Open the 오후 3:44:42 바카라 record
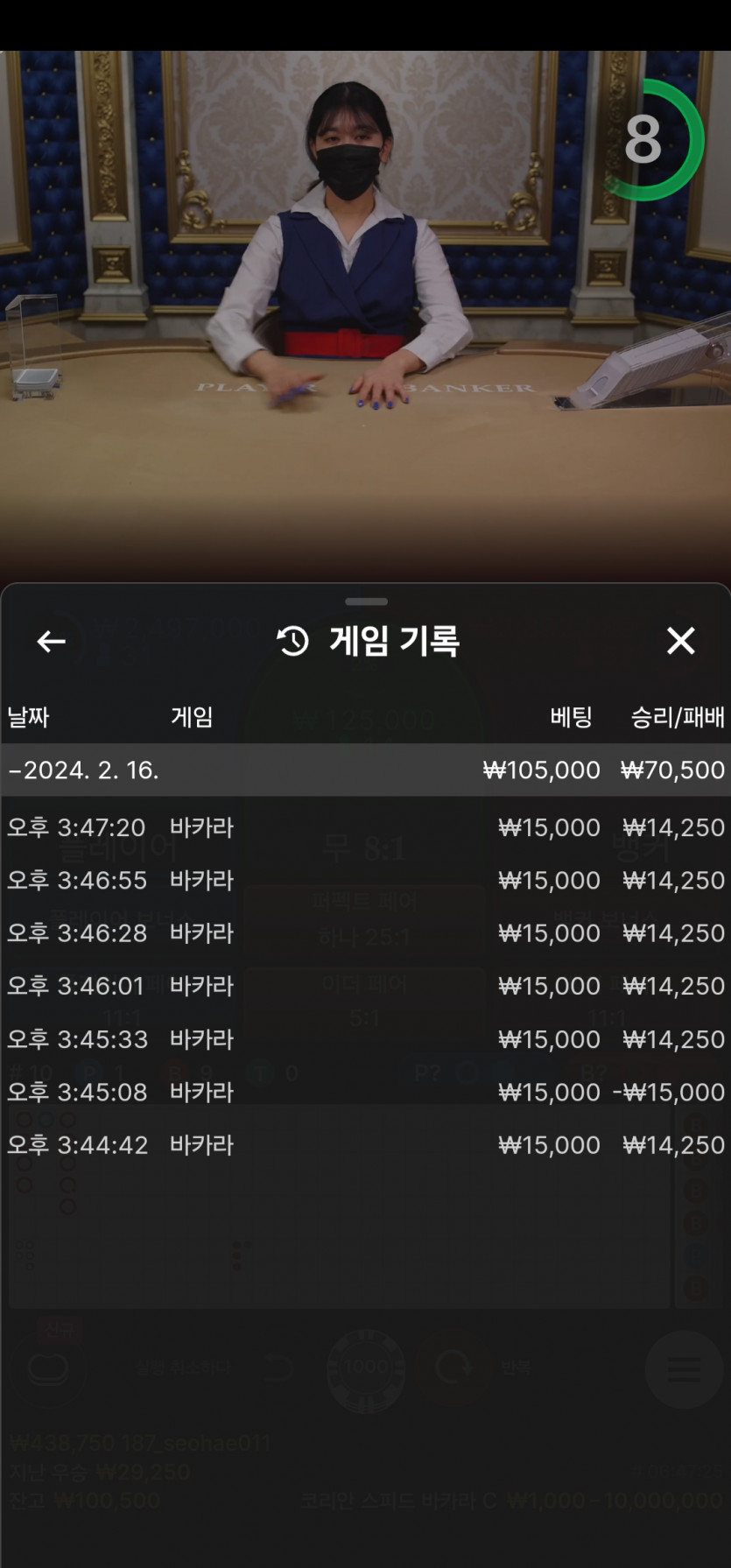 [365, 1145]
